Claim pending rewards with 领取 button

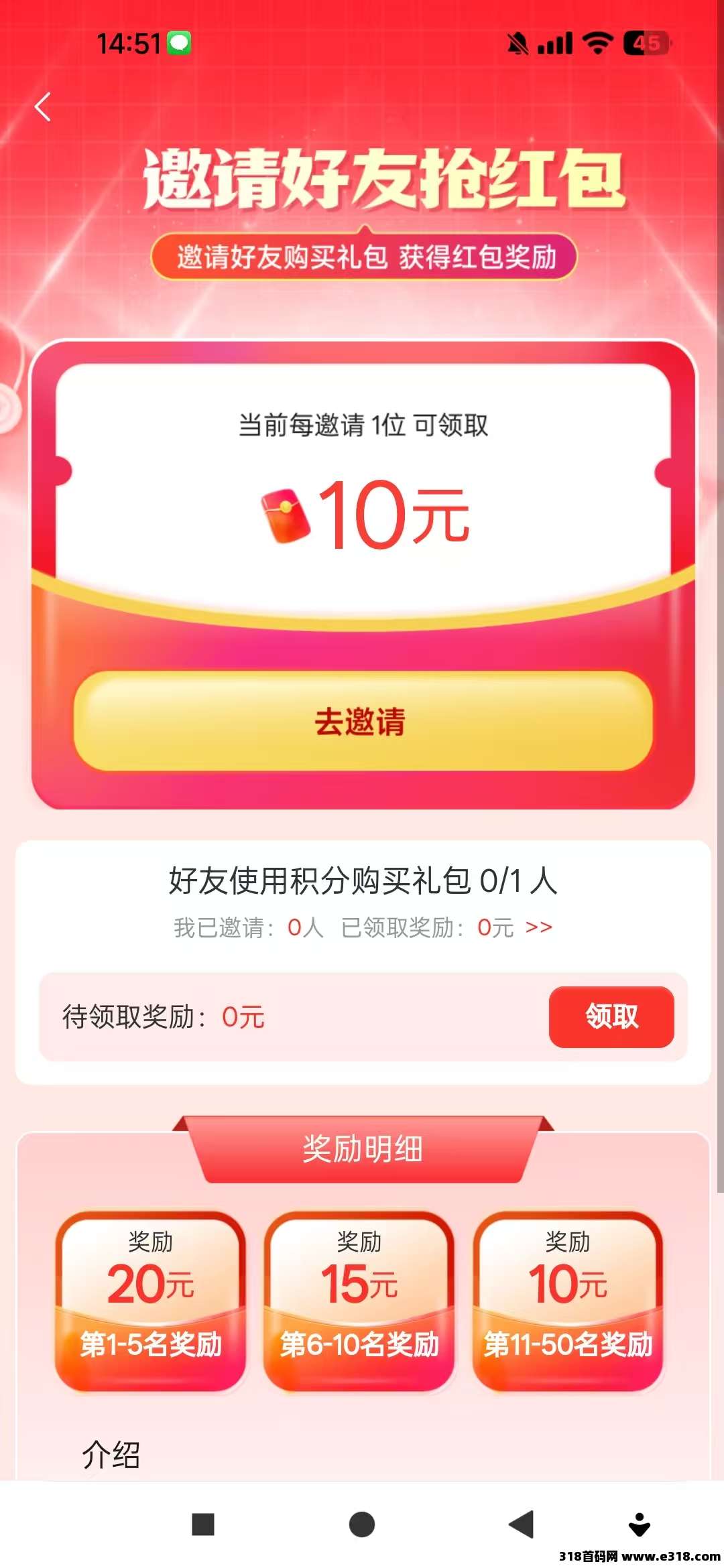(611, 1016)
